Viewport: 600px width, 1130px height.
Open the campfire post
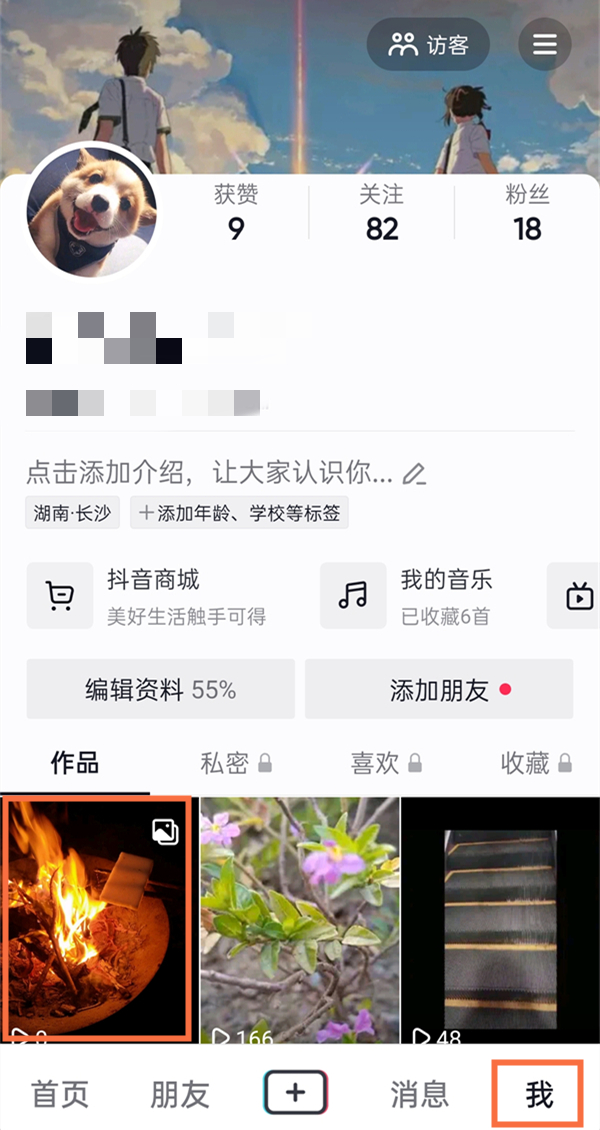[x=96, y=915]
